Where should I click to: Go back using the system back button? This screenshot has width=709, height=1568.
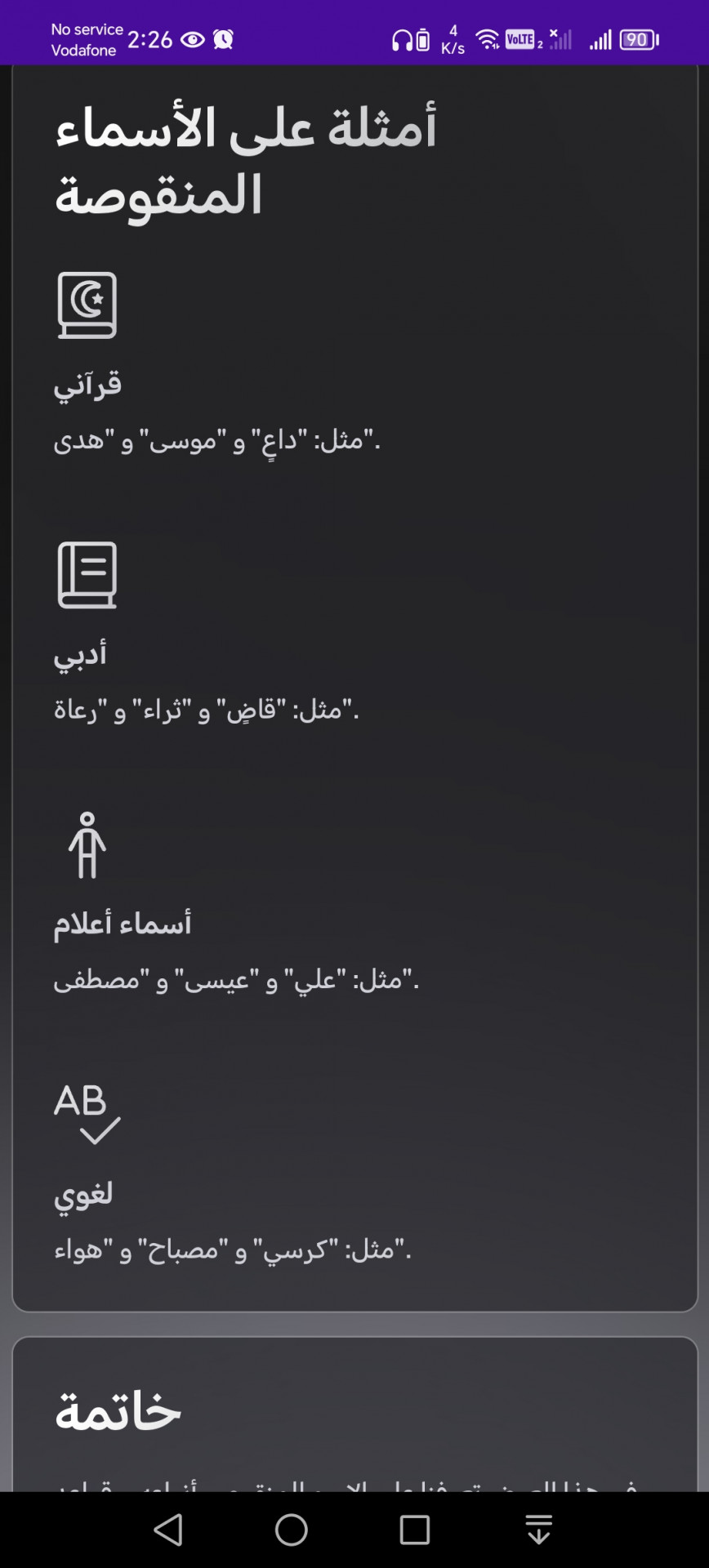[x=169, y=1530]
